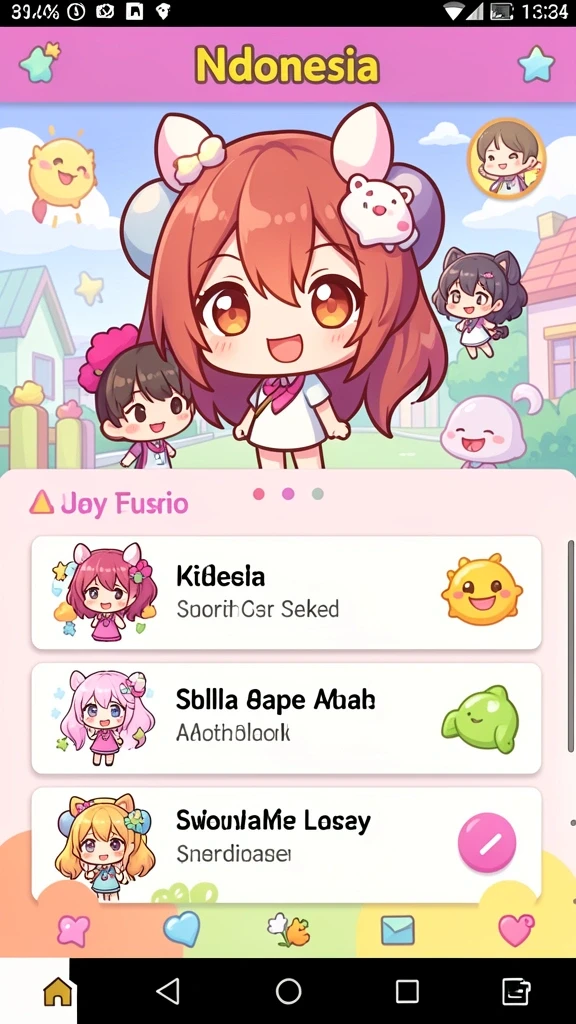This screenshot has width=576, height=1024.
Task: Select the second page indicator dot
Action: point(288,494)
